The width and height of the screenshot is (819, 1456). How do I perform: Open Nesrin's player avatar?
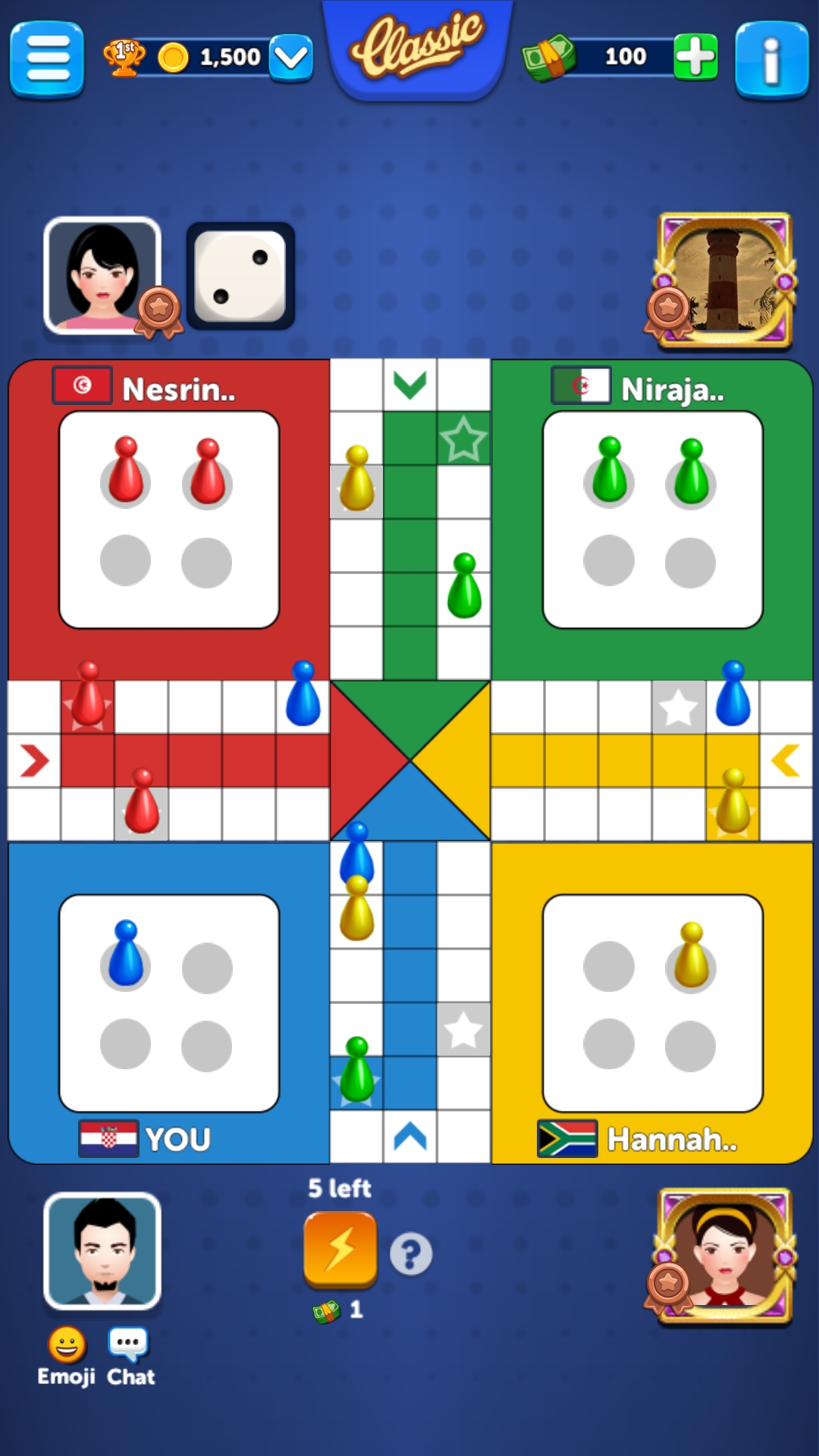point(102,275)
